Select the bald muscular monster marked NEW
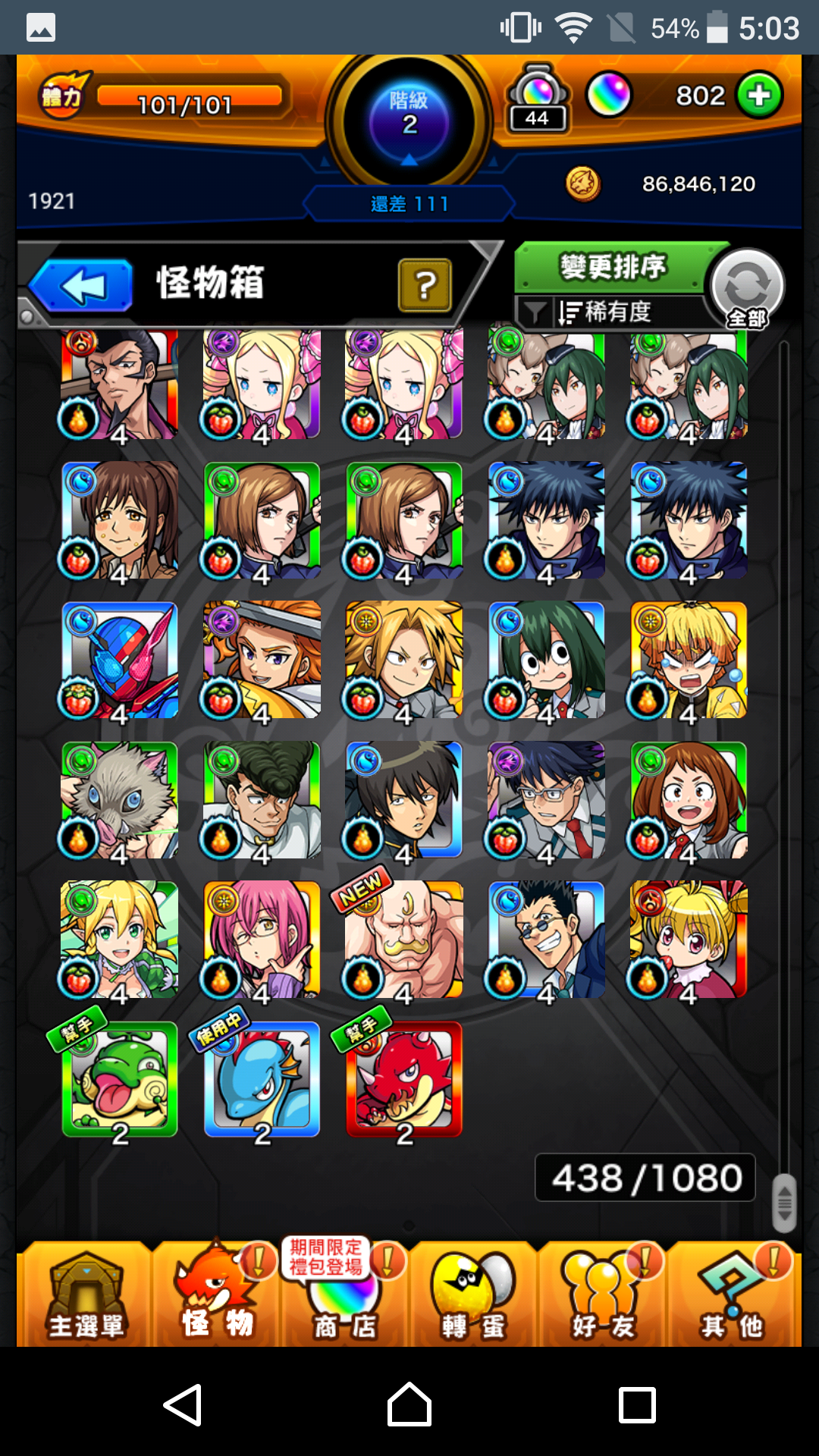The height and width of the screenshot is (1456, 819). tap(403, 940)
